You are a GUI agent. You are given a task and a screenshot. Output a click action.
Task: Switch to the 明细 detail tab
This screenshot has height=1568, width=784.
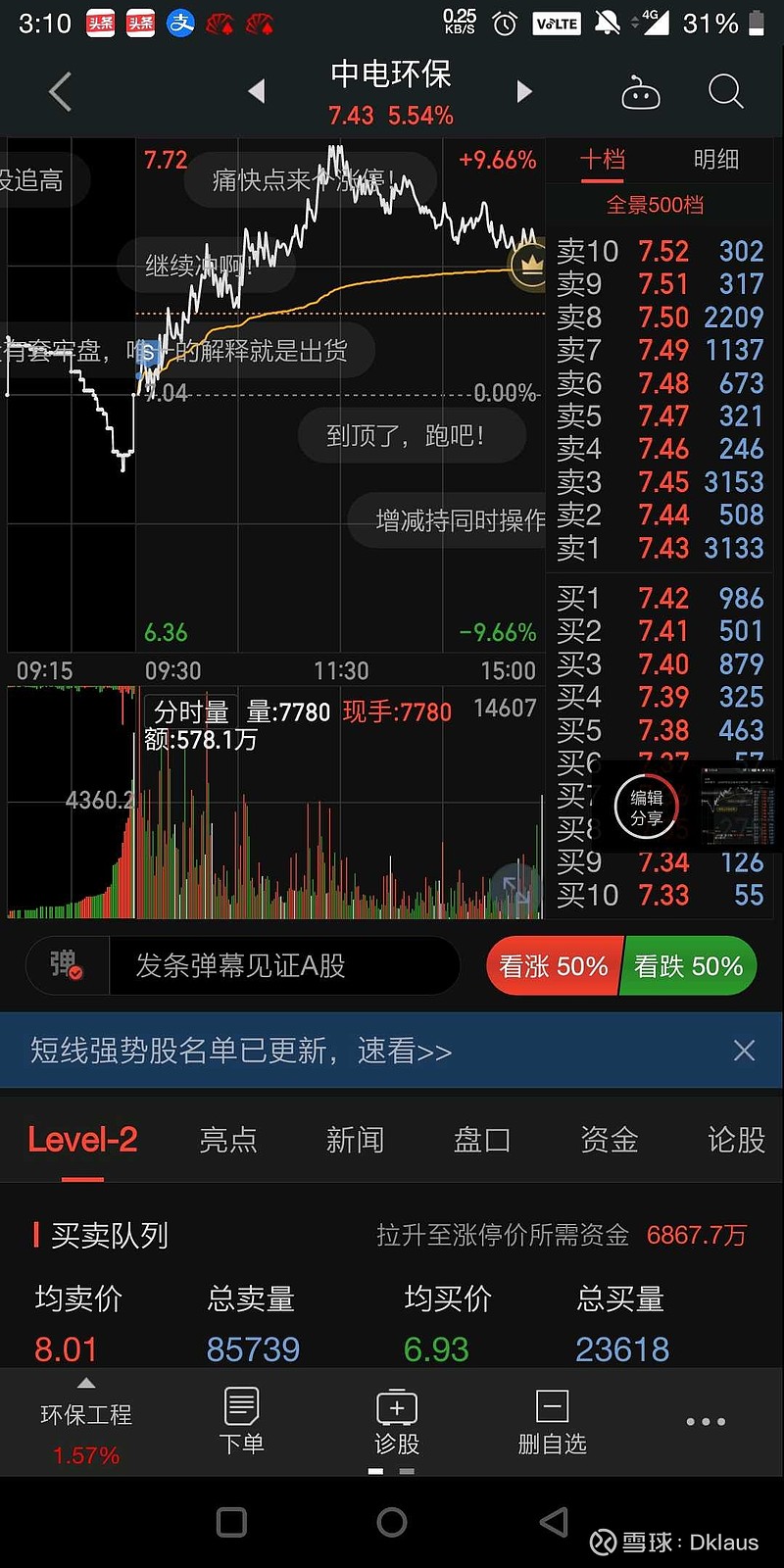tap(715, 160)
